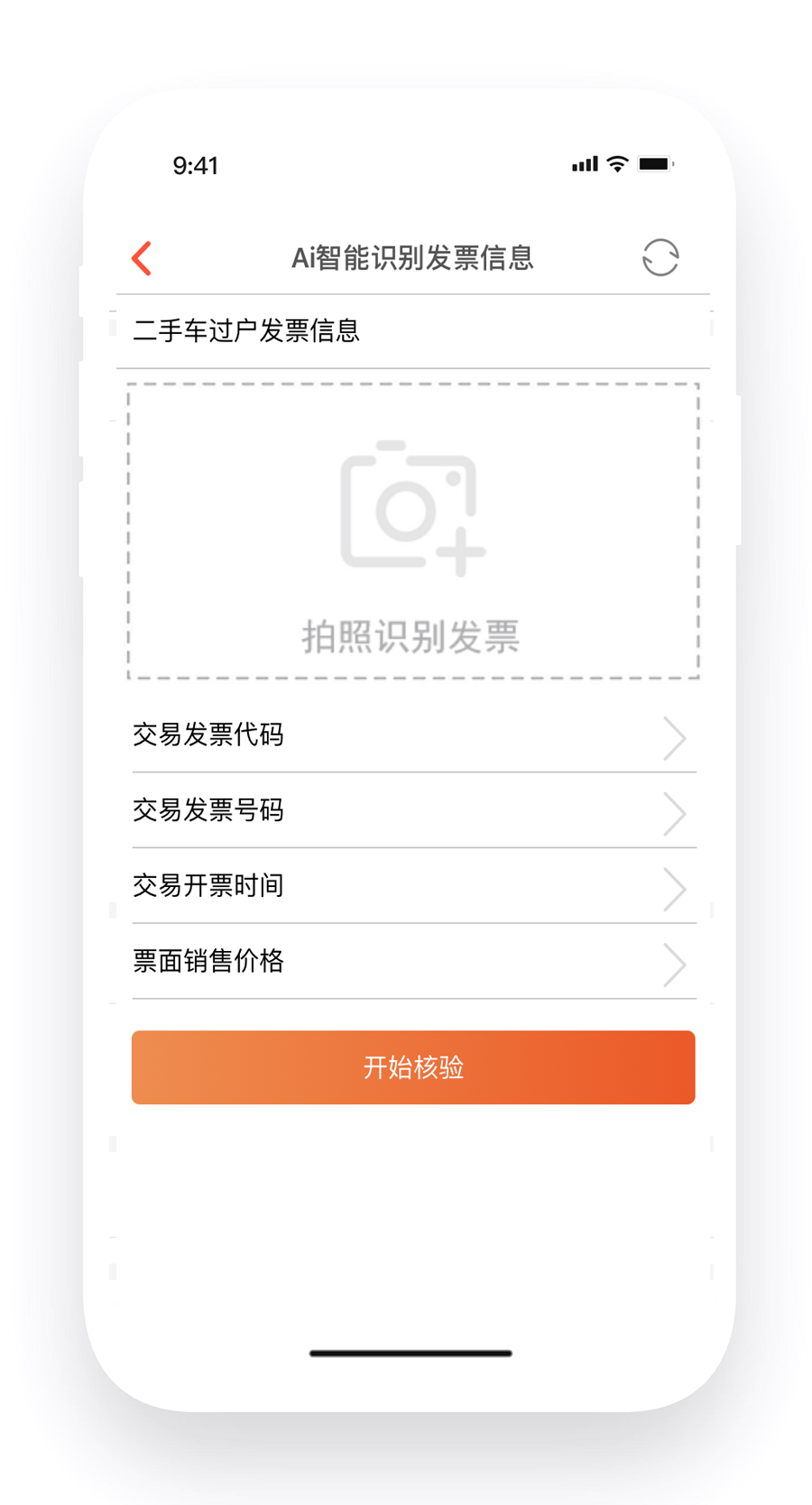Image resolution: width=812 pixels, height=1505 pixels.
Task: Open the 交易发票代码 row
Action: 413,735
